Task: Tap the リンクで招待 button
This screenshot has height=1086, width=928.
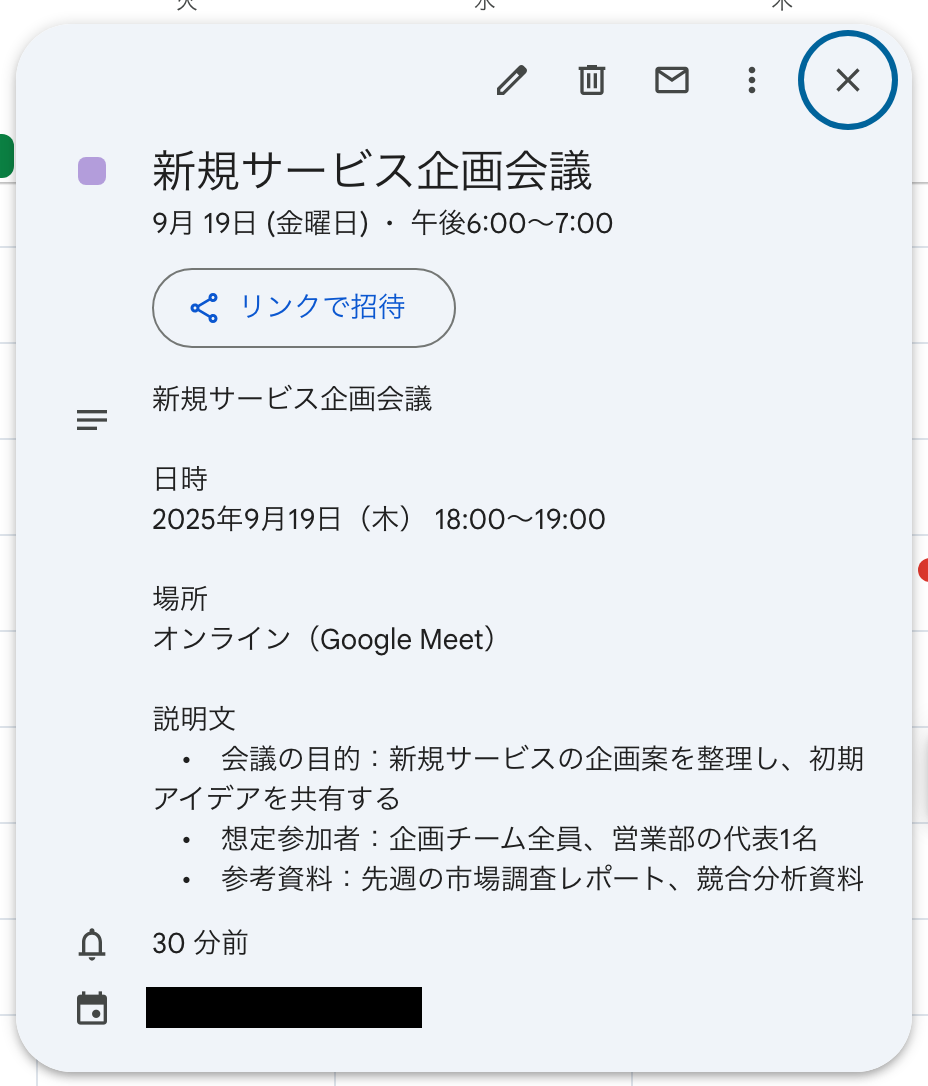Action: (303, 308)
